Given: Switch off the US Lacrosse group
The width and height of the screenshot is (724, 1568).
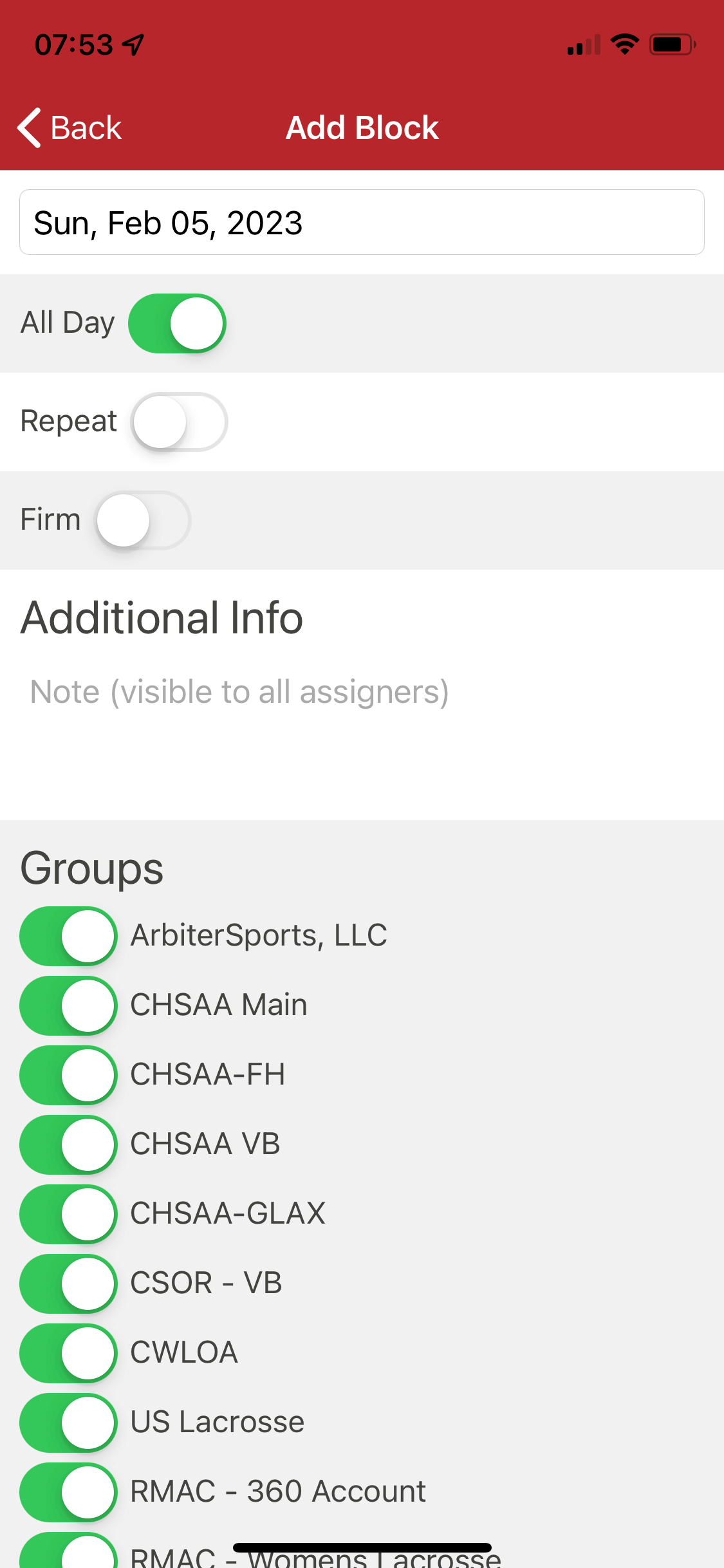Looking at the screenshot, I should click(68, 1423).
